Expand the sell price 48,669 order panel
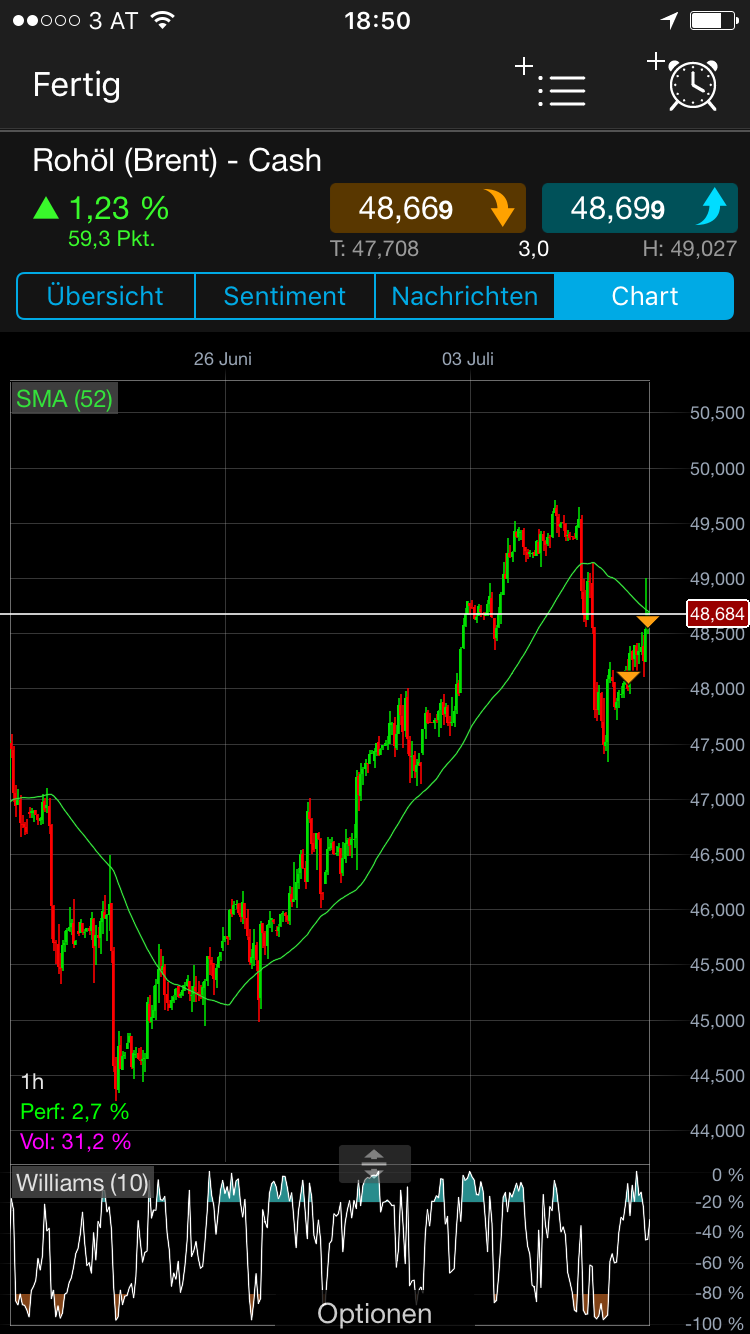 427,208
